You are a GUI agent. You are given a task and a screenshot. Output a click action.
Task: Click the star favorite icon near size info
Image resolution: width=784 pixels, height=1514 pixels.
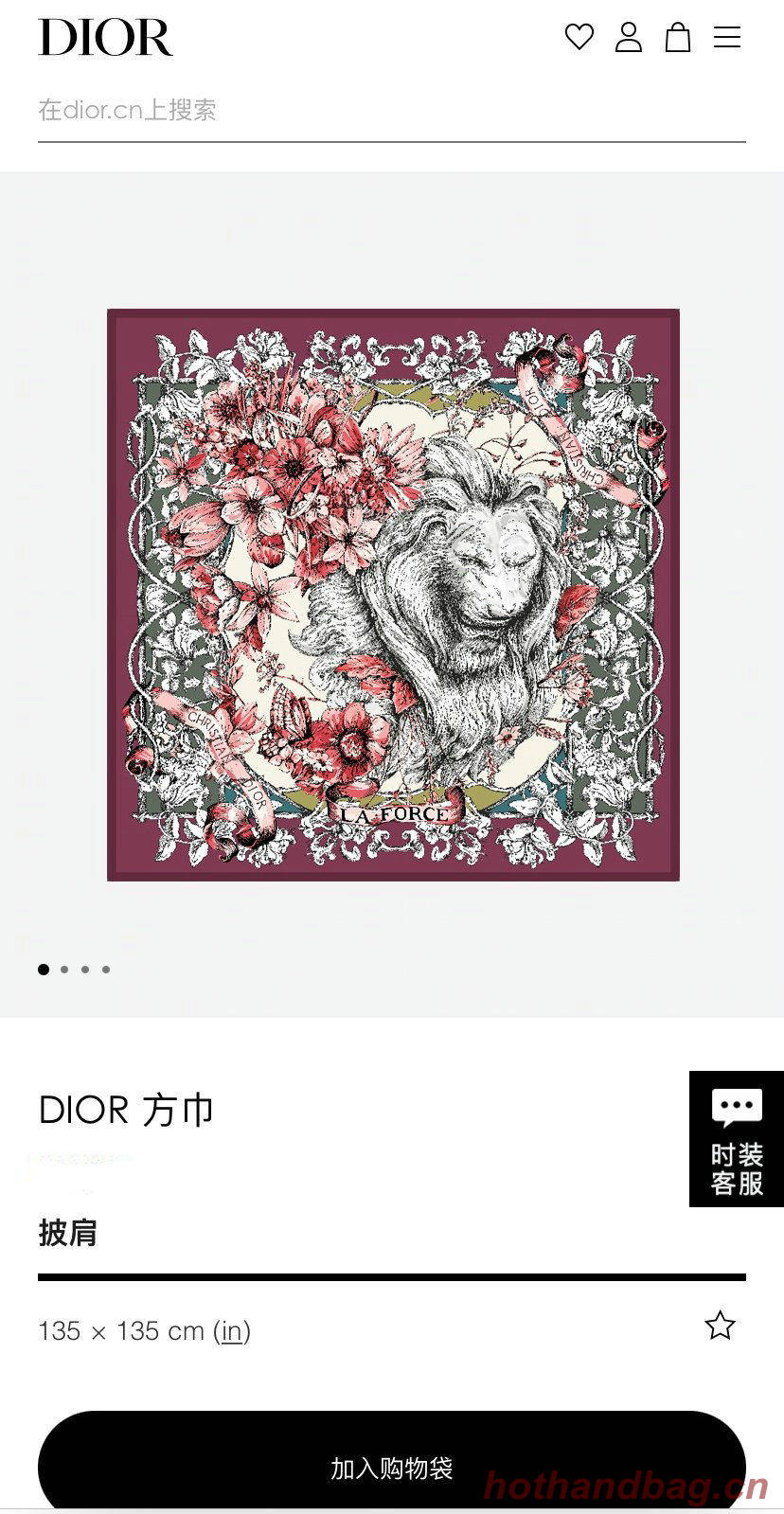click(x=721, y=1327)
